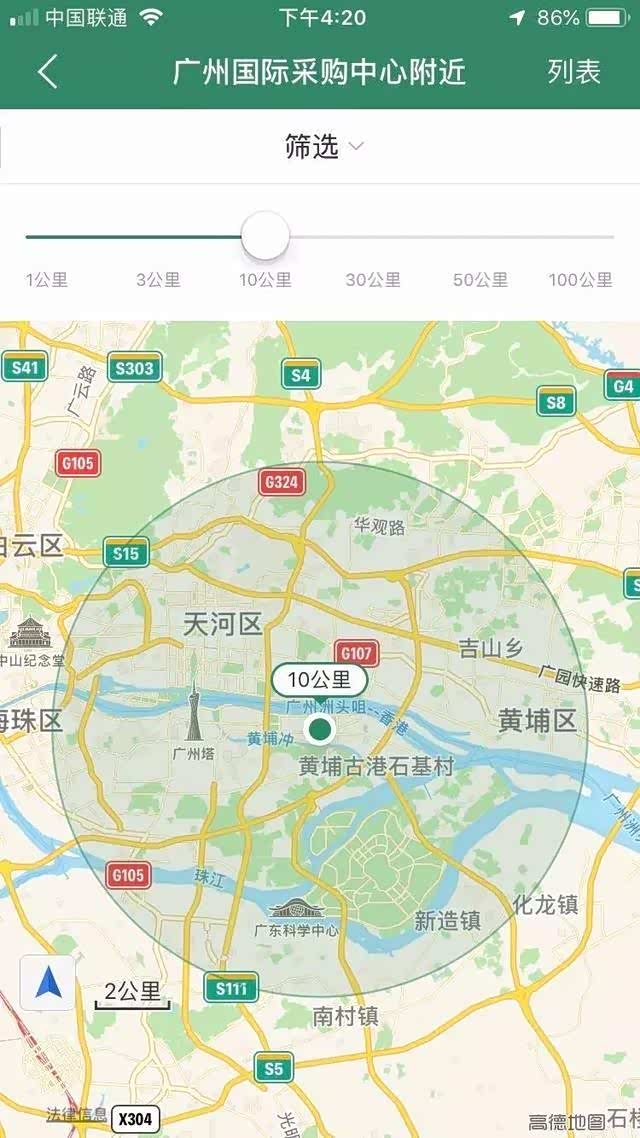Go back using the top-left arrow
This screenshot has width=640, height=1138.
[47, 72]
